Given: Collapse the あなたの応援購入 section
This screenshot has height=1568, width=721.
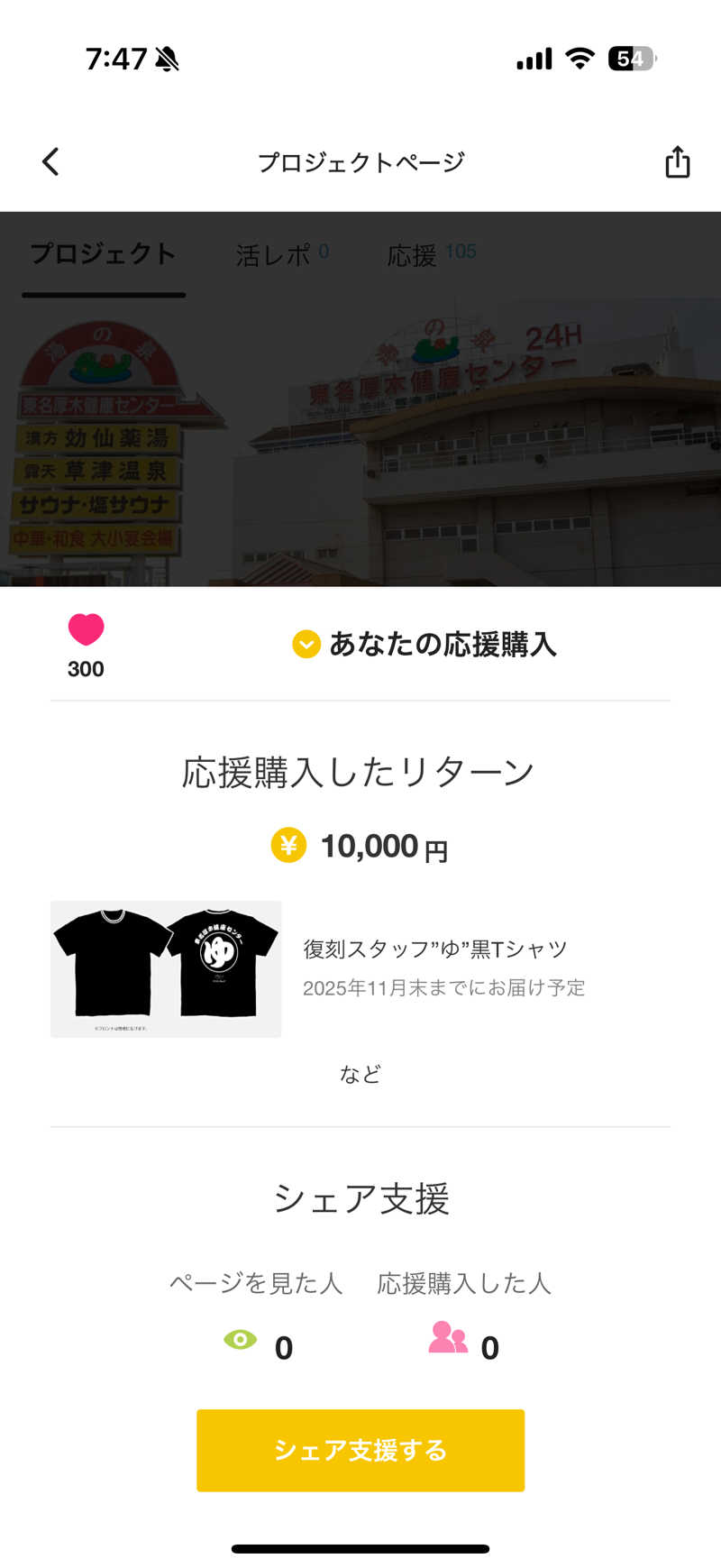Looking at the screenshot, I should tap(306, 644).
